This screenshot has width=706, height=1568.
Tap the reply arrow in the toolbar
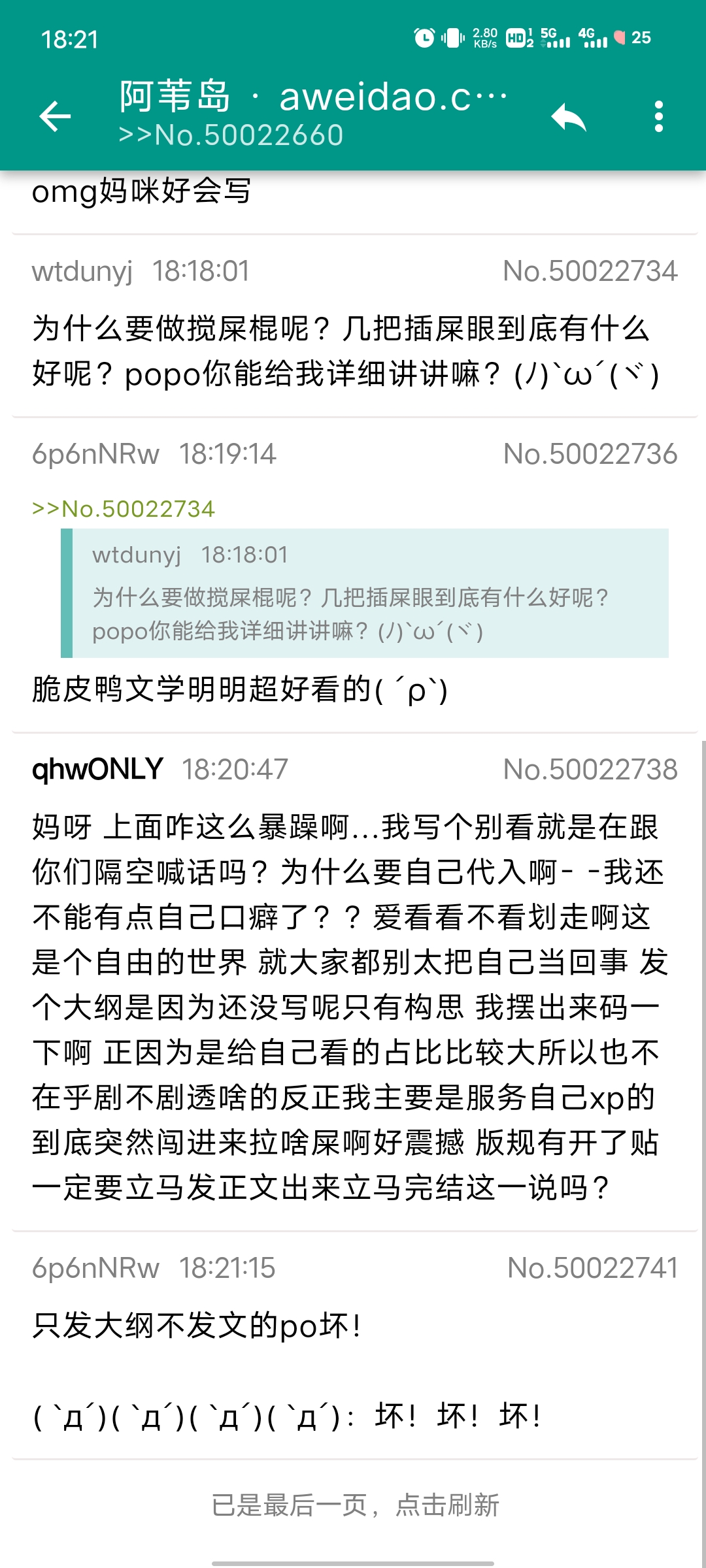pyautogui.click(x=568, y=117)
